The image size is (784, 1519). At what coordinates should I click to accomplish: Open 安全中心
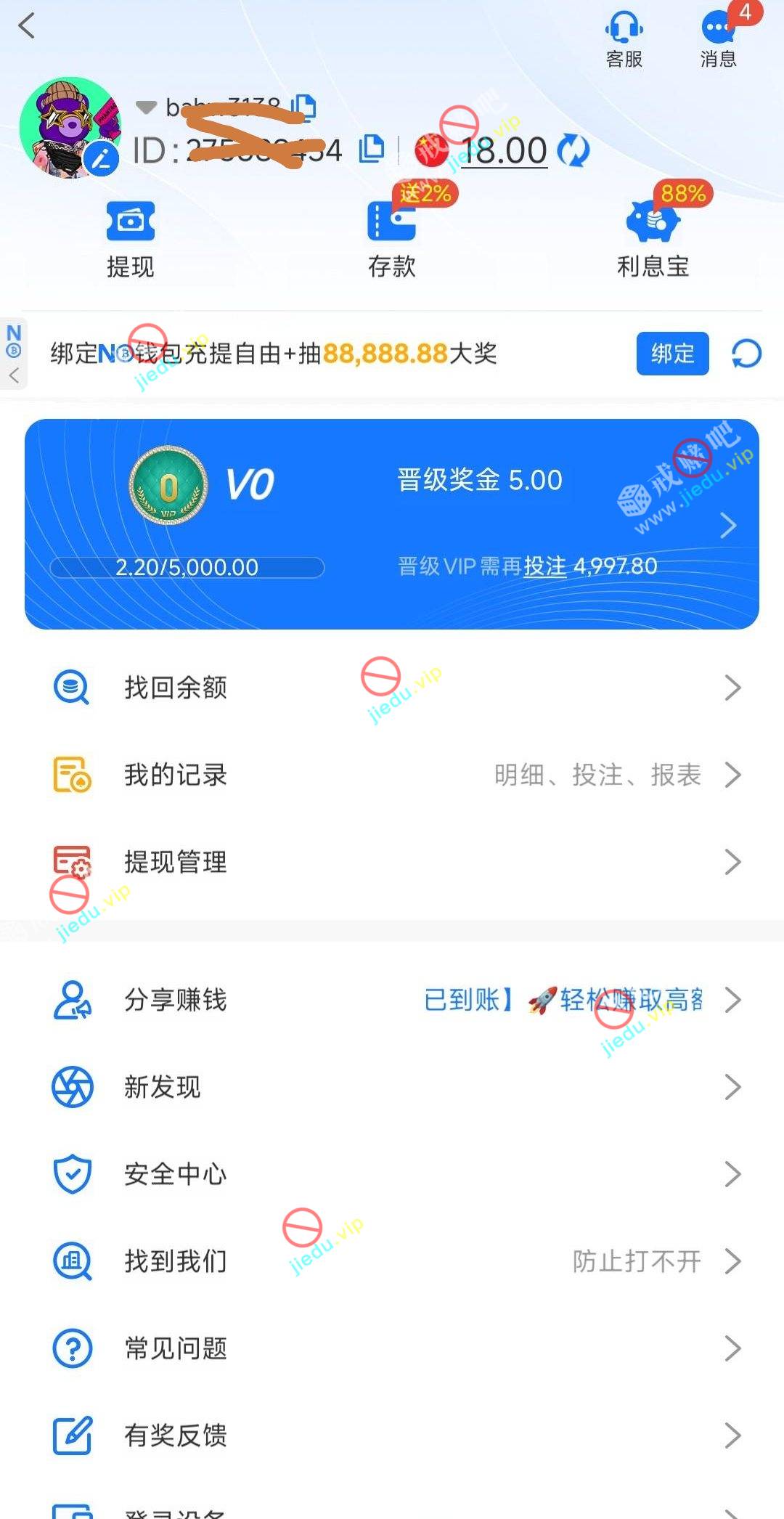[392, 1174]
